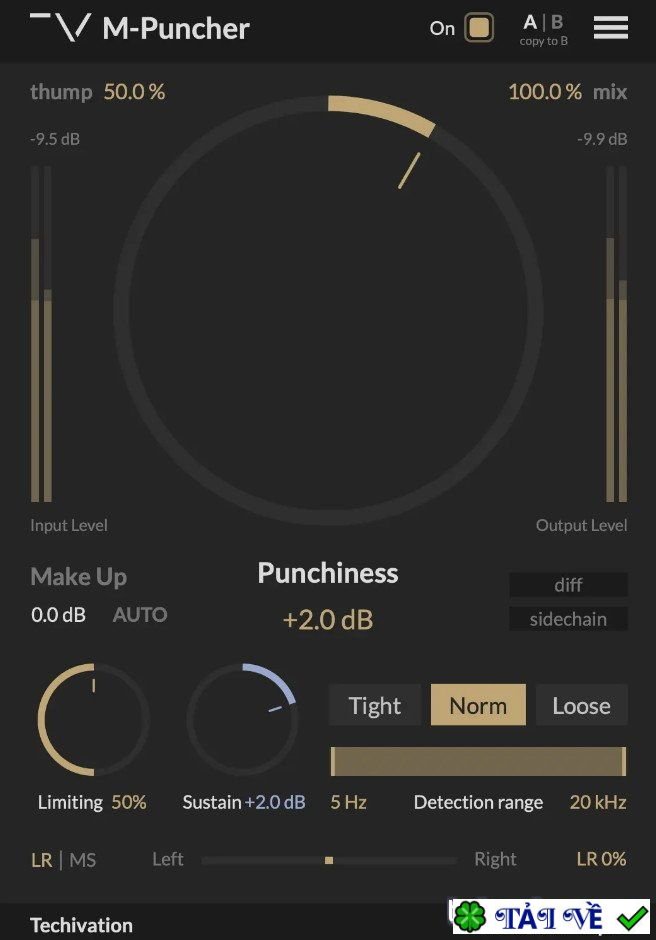Turn on AUTO make up gain
The width and height of the screenshot is (656, 940).
tap(140, 615)
